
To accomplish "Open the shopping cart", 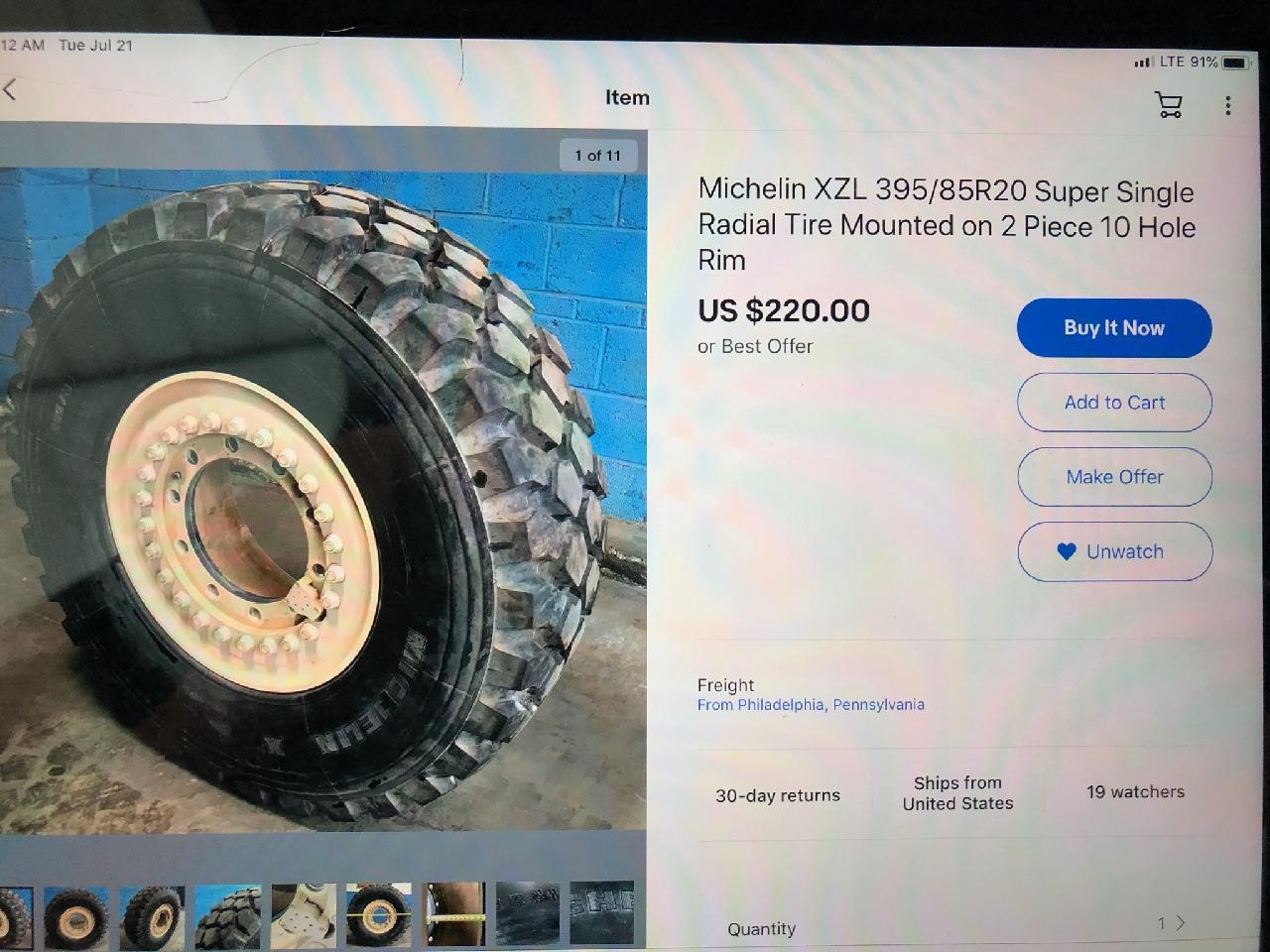I will click(1169, 104).
